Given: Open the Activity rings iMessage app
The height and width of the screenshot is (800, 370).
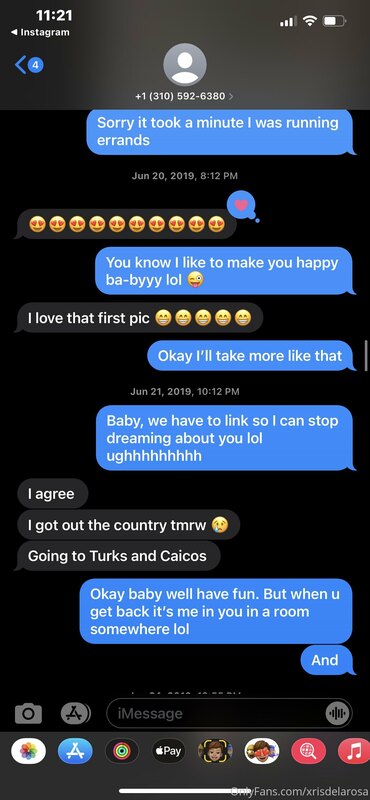Looking at the screenshot, I should tap(121, 751).
